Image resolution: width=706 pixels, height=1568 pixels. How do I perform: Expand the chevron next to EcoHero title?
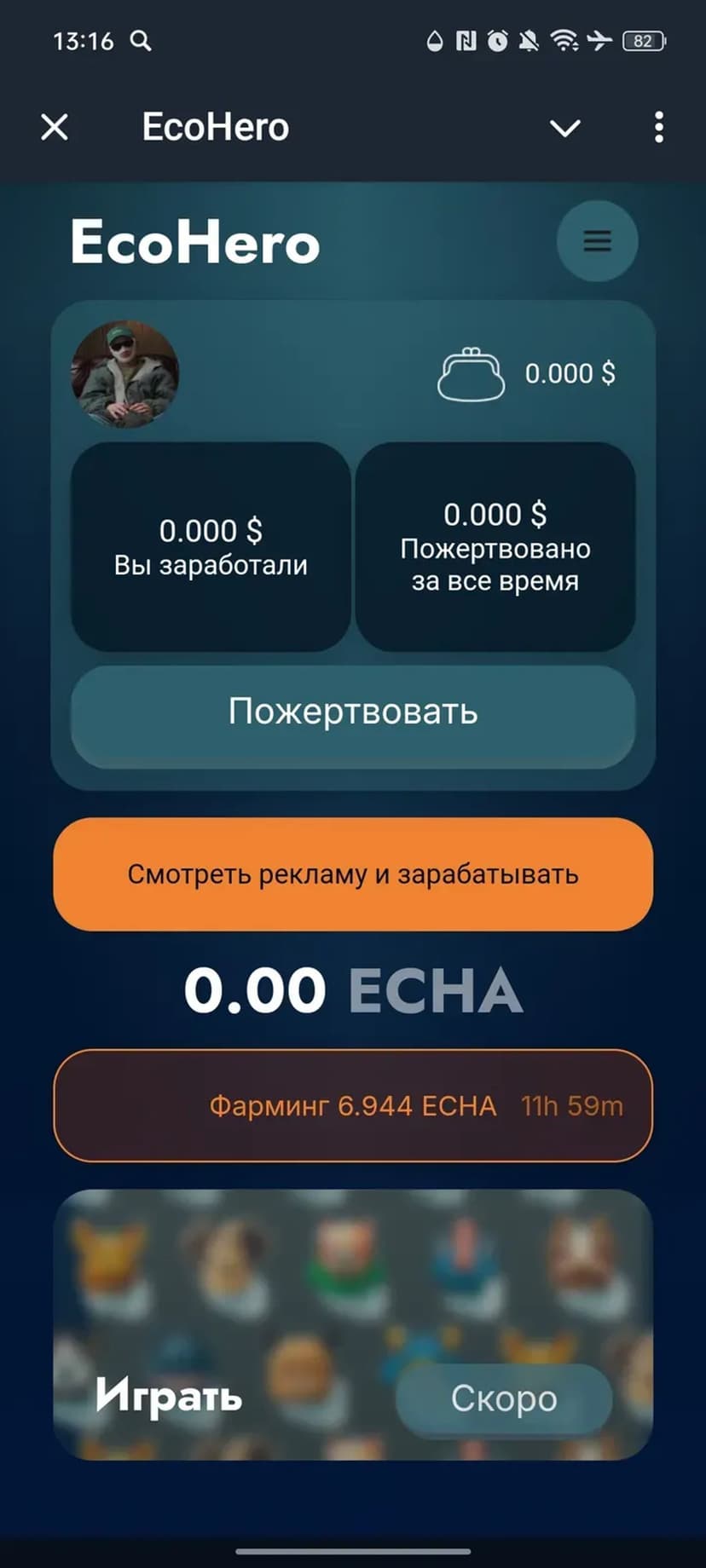[564, 128]
